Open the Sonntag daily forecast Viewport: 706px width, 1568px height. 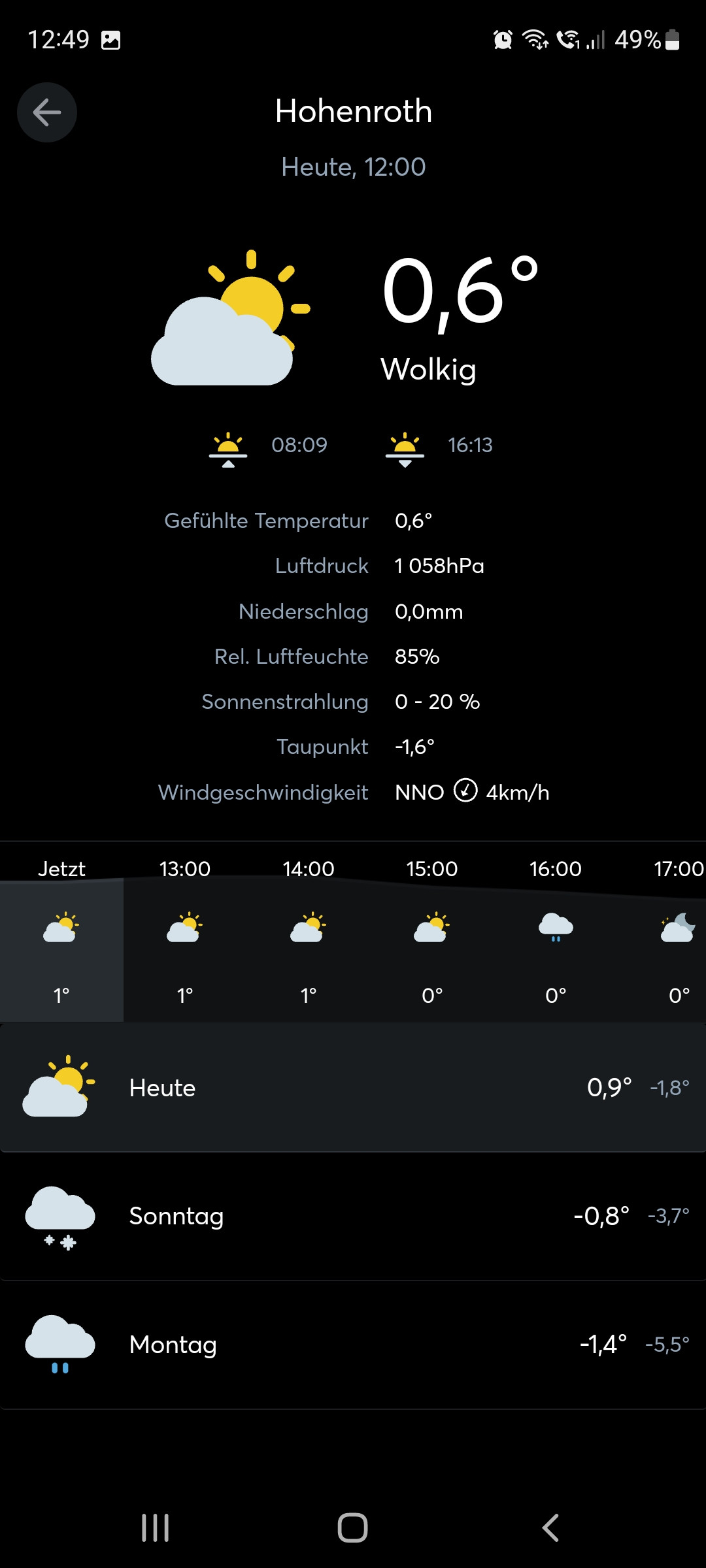(353, 1216)
